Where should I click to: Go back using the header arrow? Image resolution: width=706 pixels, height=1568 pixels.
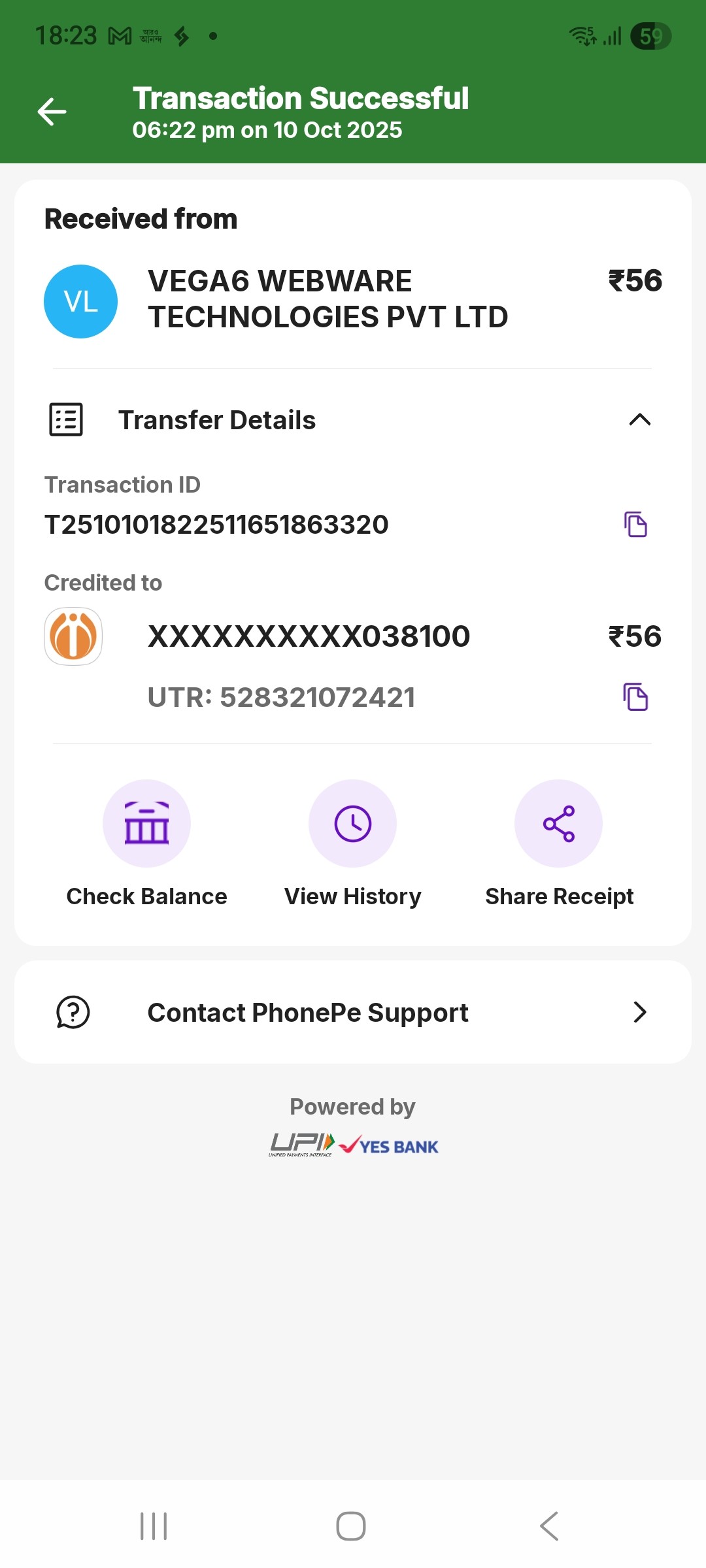pyautogui.click(x=52, y=111)
